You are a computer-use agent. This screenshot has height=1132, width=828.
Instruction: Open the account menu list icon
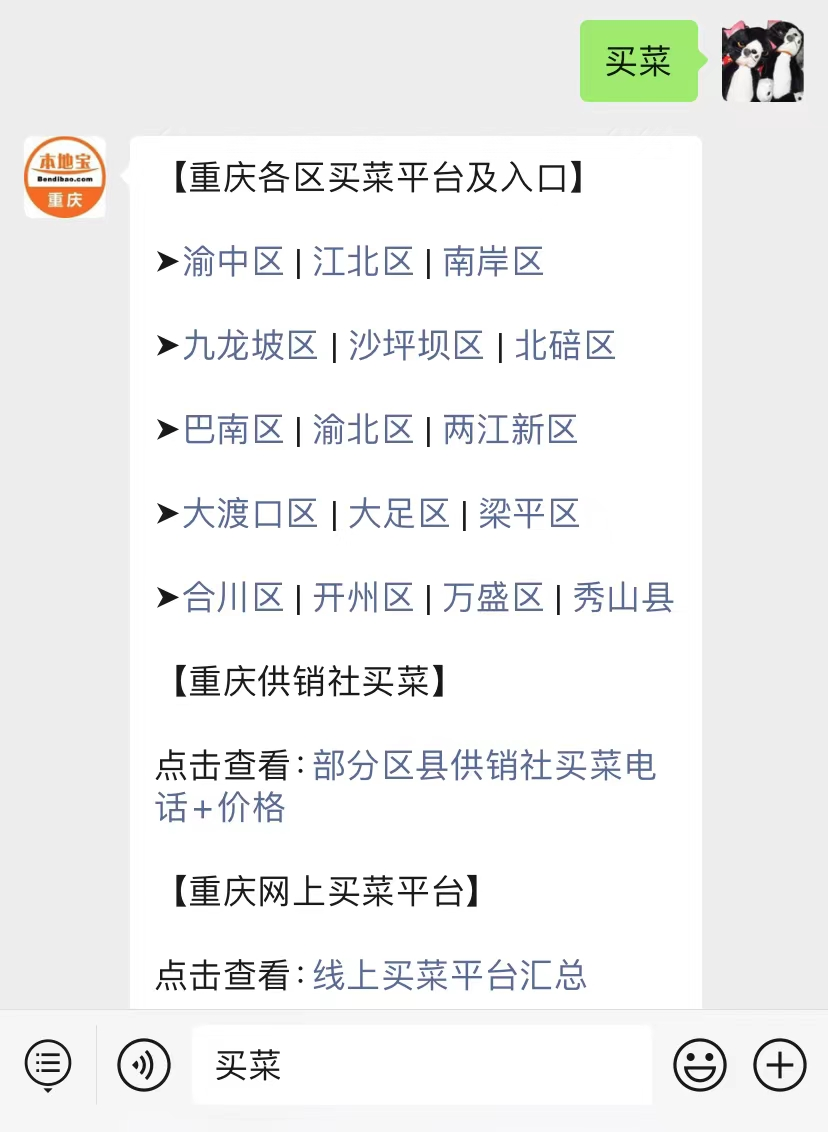[x=48, y=1064]
